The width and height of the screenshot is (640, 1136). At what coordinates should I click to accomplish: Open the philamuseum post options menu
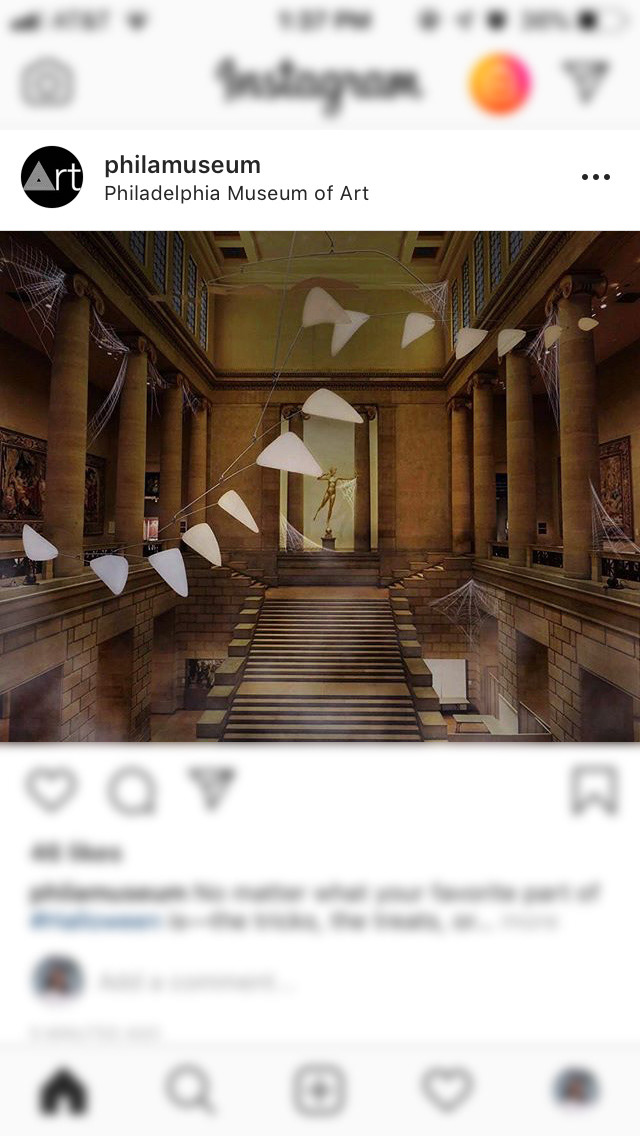click(x=595, y=178)
